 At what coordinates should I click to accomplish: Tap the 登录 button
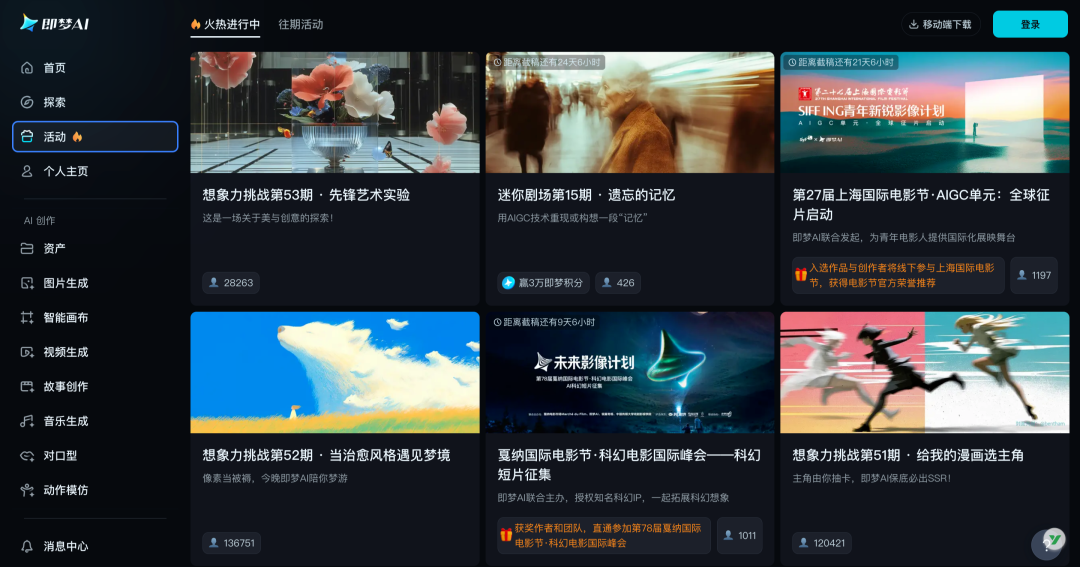[x=1030, y=24]
